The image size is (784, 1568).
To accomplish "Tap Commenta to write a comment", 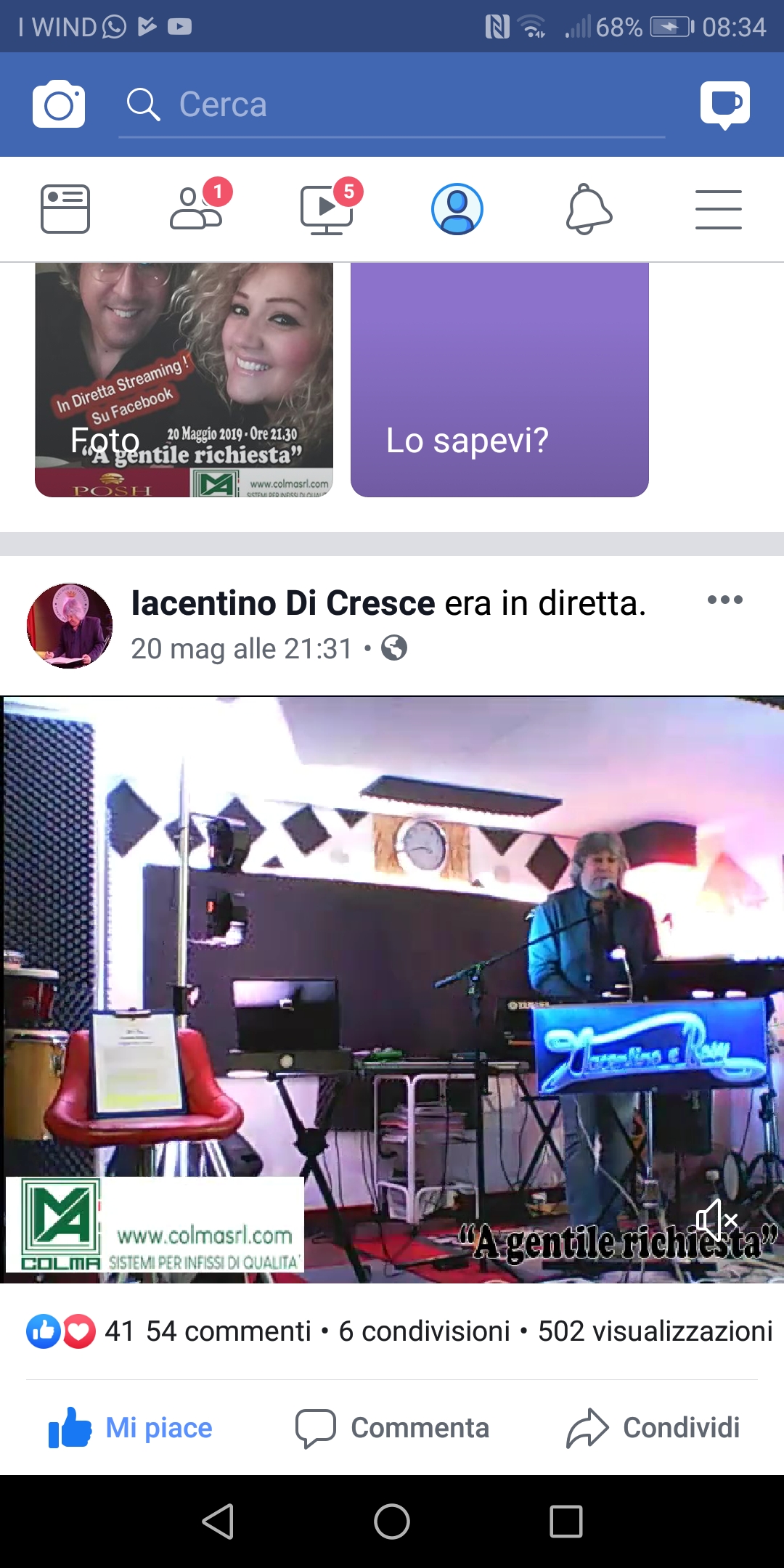I will click(x=392, y=1428).
